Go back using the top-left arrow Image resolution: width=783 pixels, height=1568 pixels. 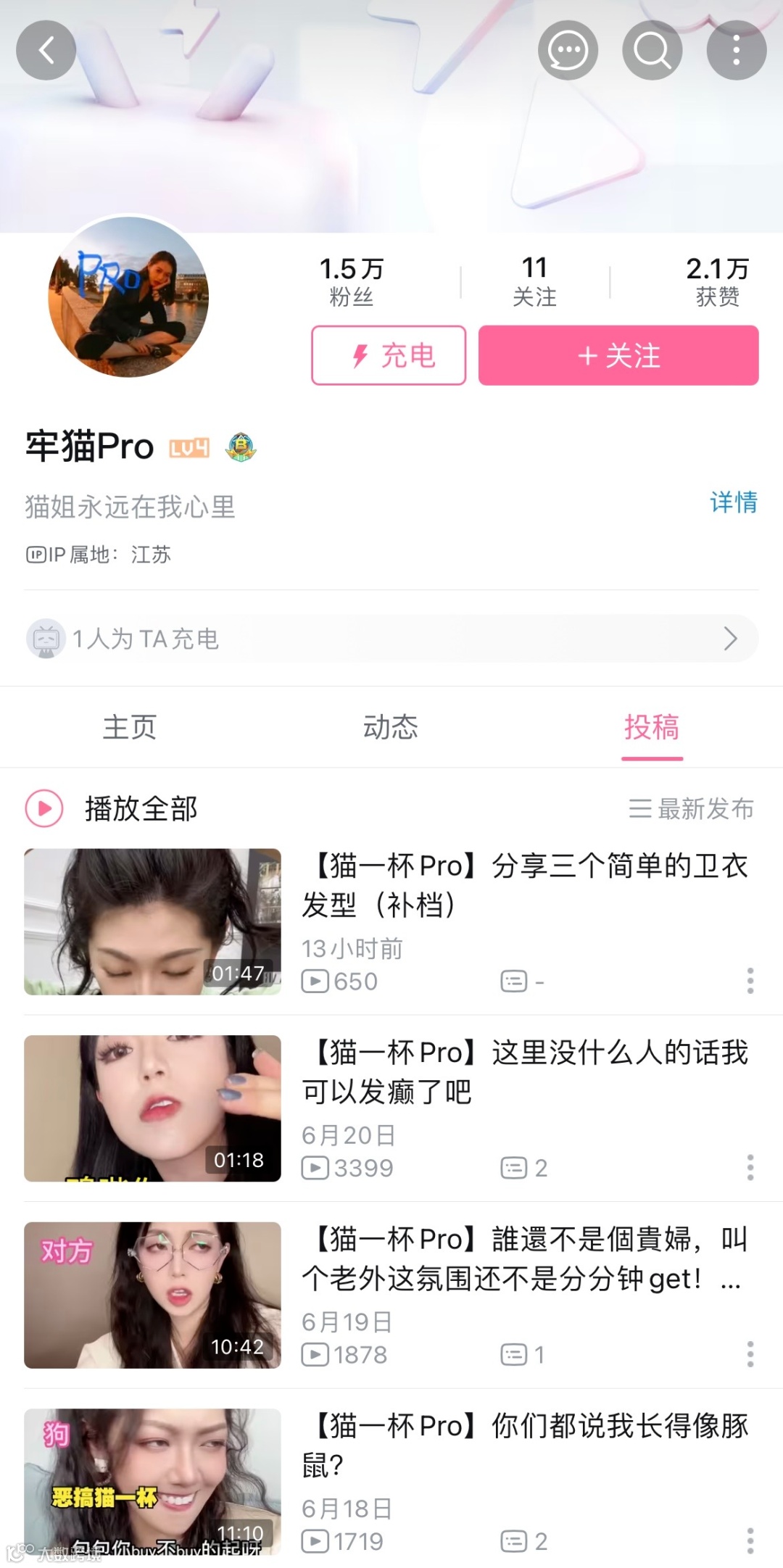point(46,51)
